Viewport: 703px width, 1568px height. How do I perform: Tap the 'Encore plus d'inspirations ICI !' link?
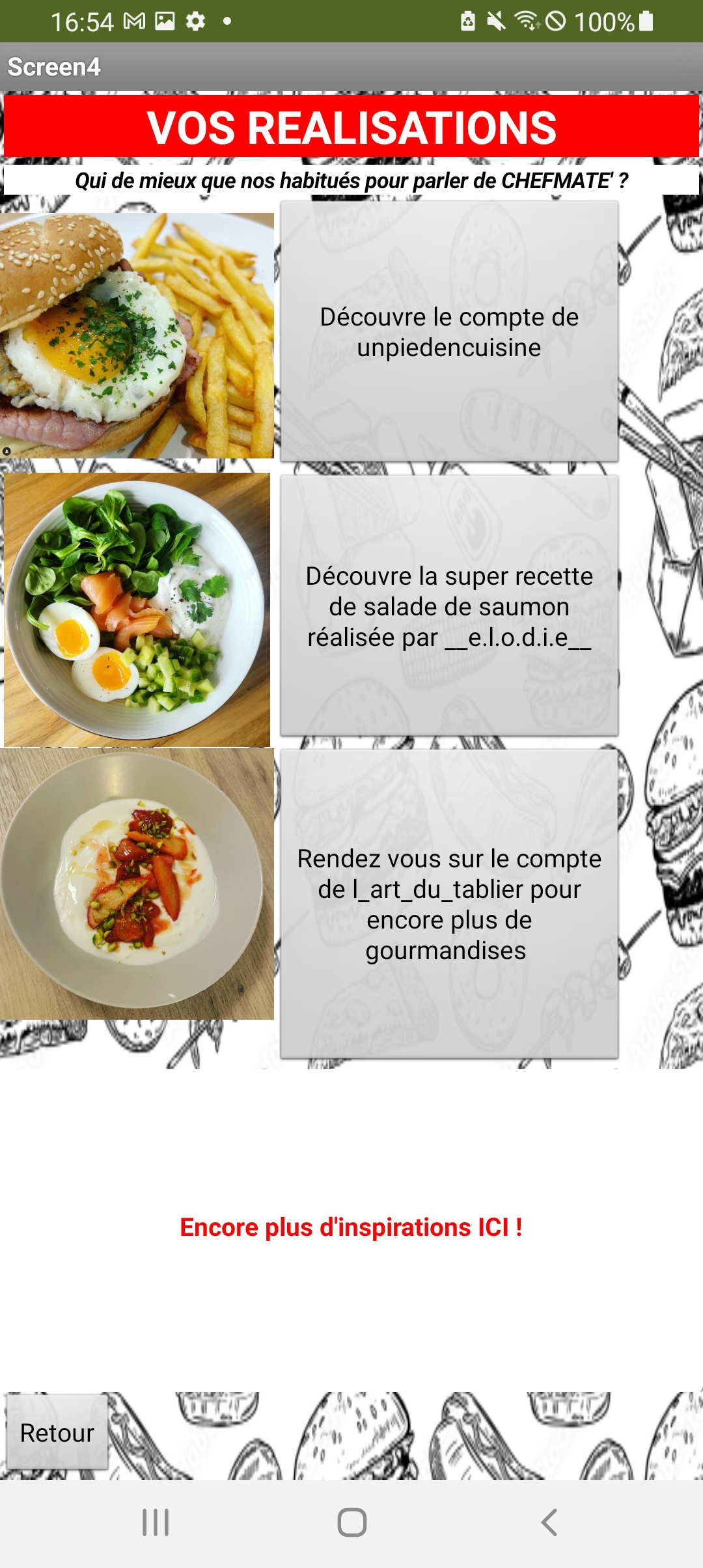pos(351,1227)
